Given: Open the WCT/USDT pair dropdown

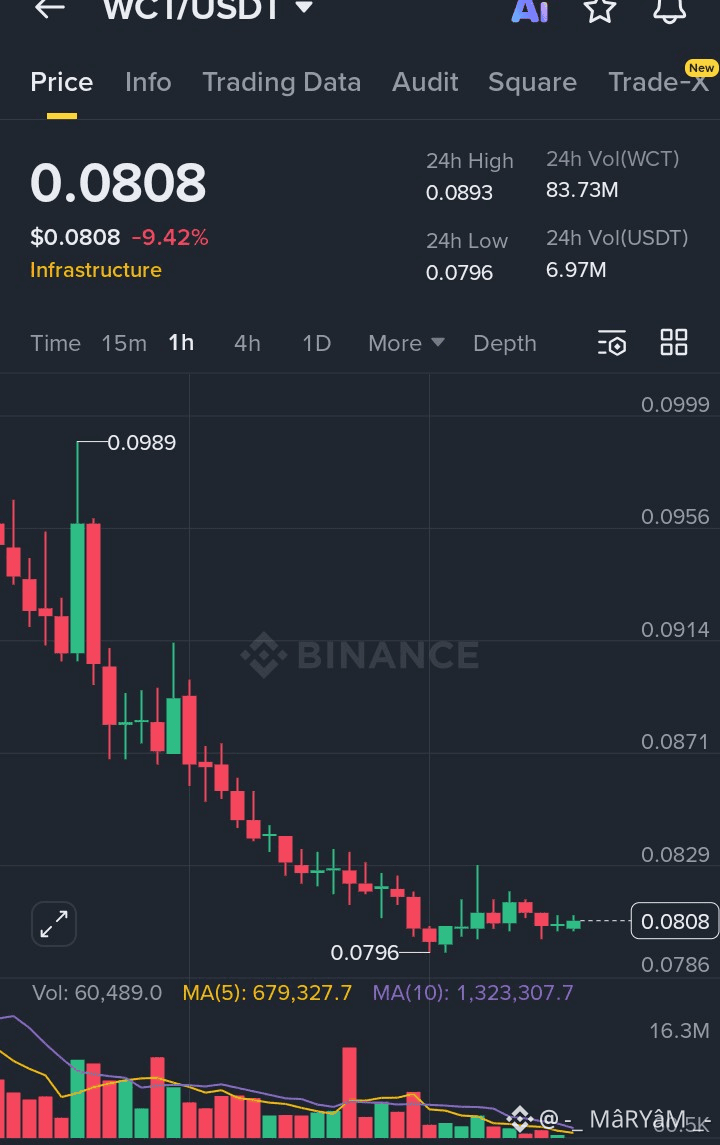Looking at the screenshot, I should (x=304, y=9).
